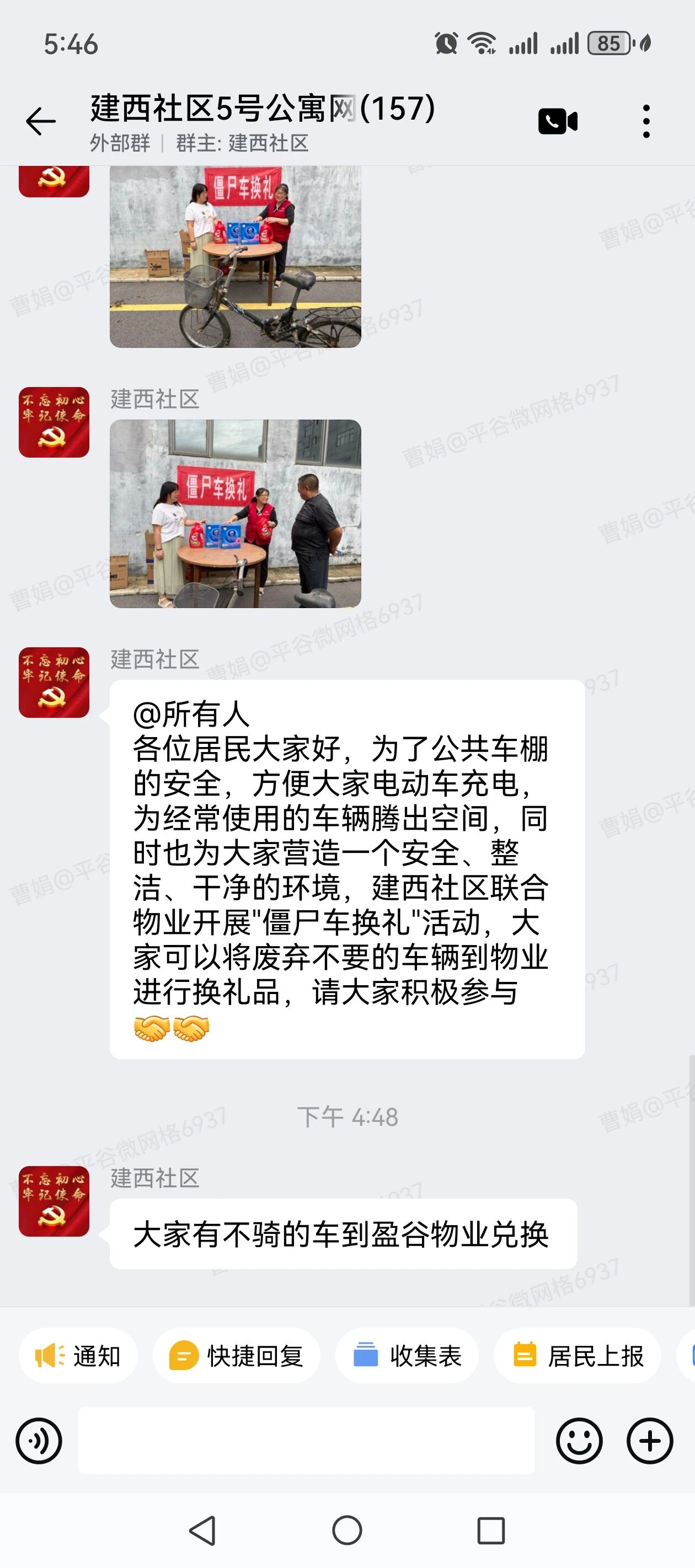Start a voice or video call
695x1568 pixels.
(x=557, y=121)
